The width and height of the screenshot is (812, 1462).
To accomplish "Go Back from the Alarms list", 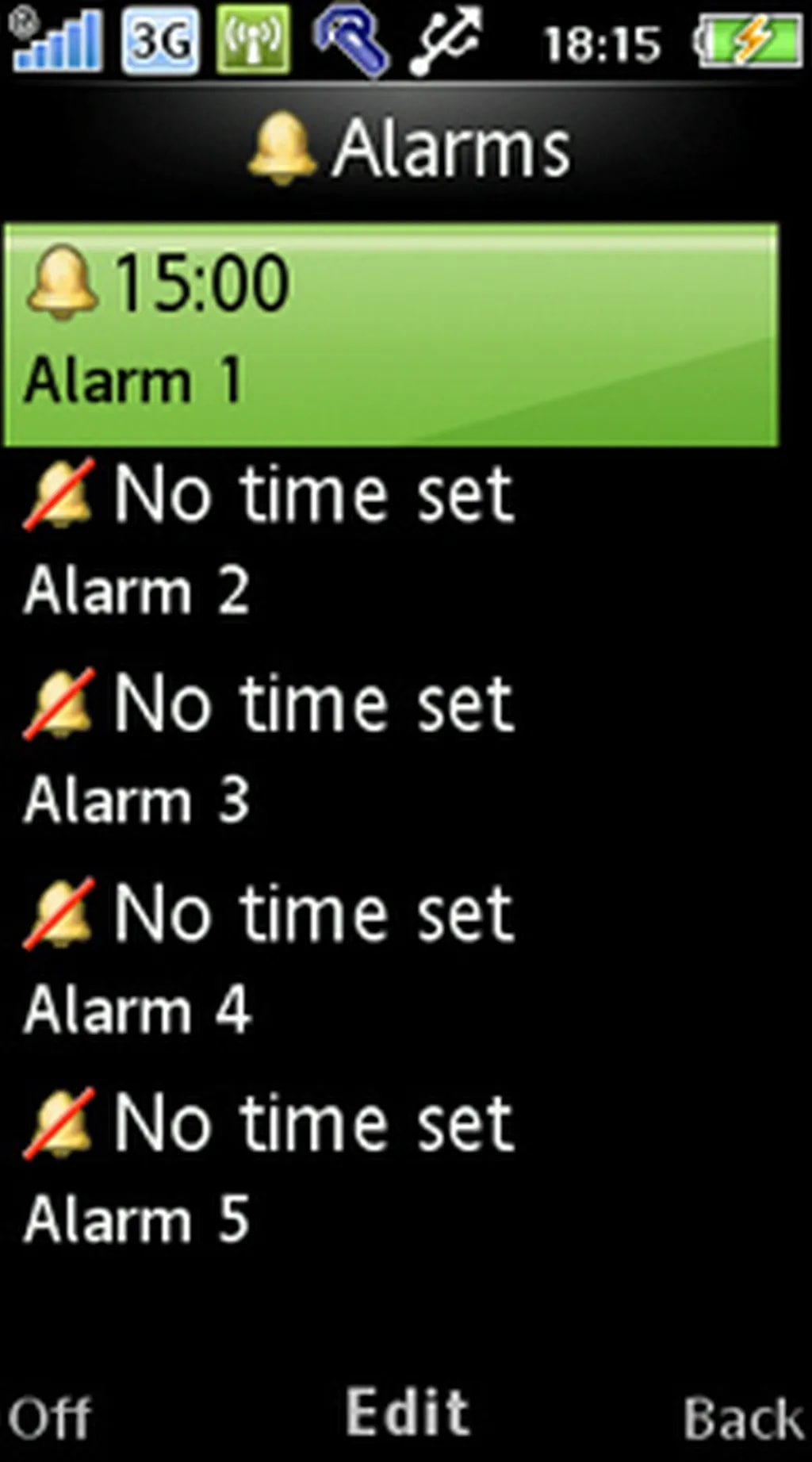I will click(x=742, y=1417).
